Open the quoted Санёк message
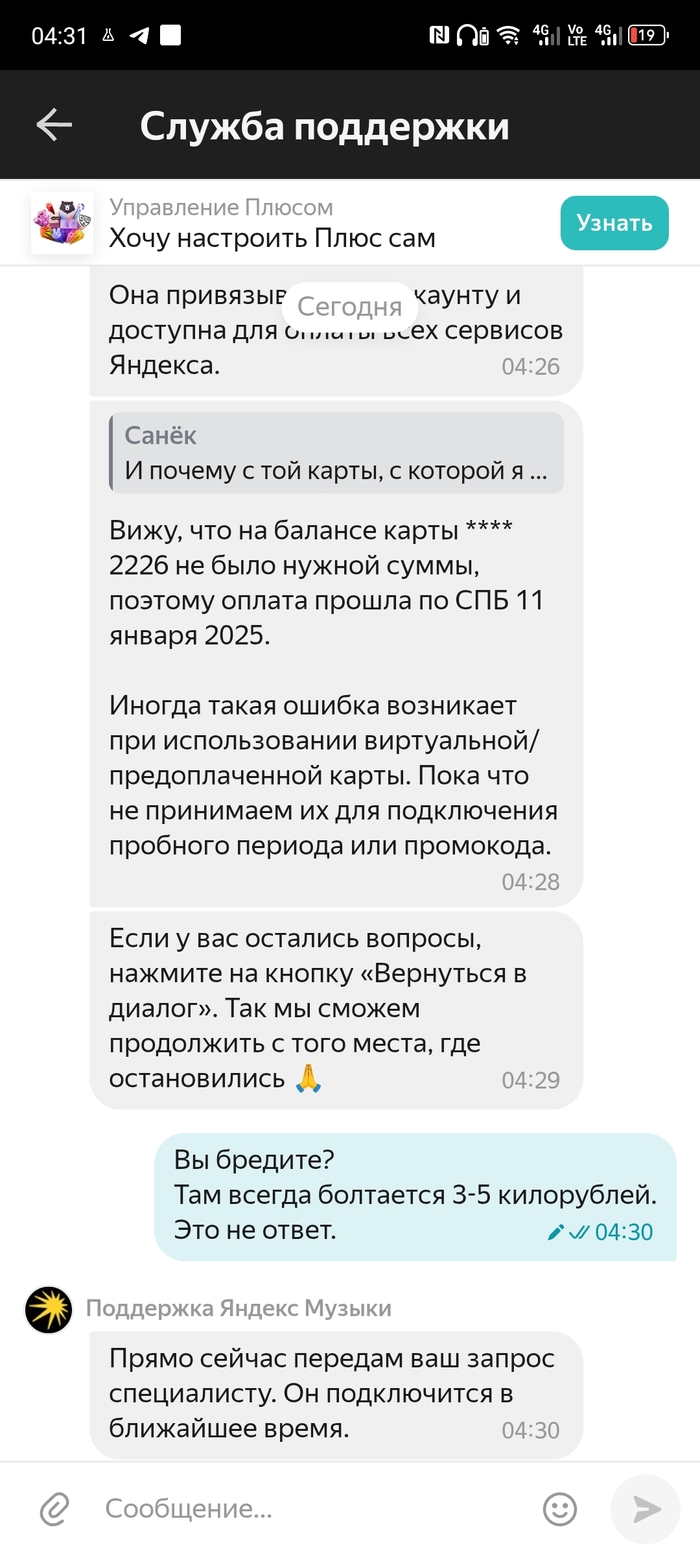This screenshot has width=700, height=1556. tap(336, 453)
